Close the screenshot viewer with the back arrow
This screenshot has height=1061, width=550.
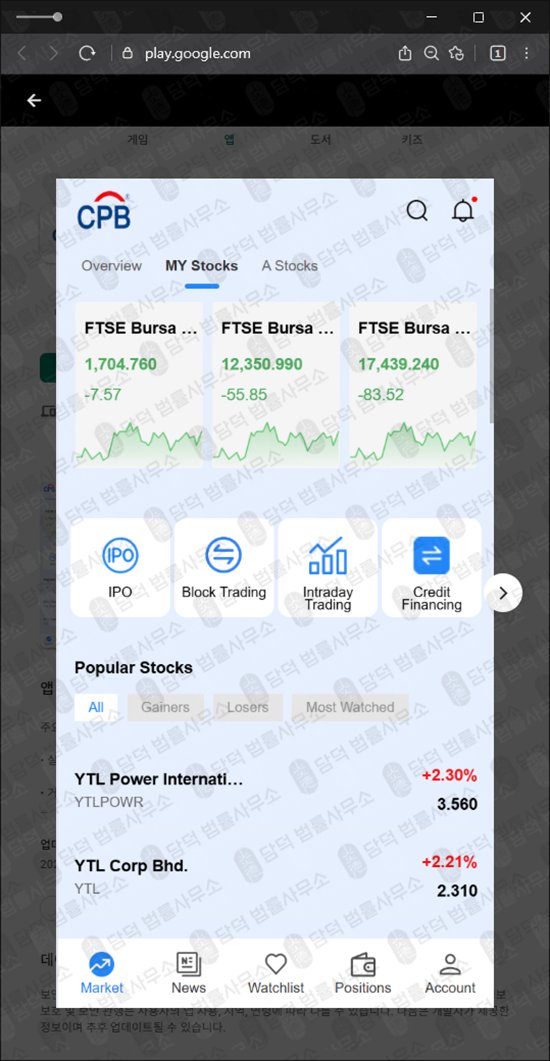34,100
